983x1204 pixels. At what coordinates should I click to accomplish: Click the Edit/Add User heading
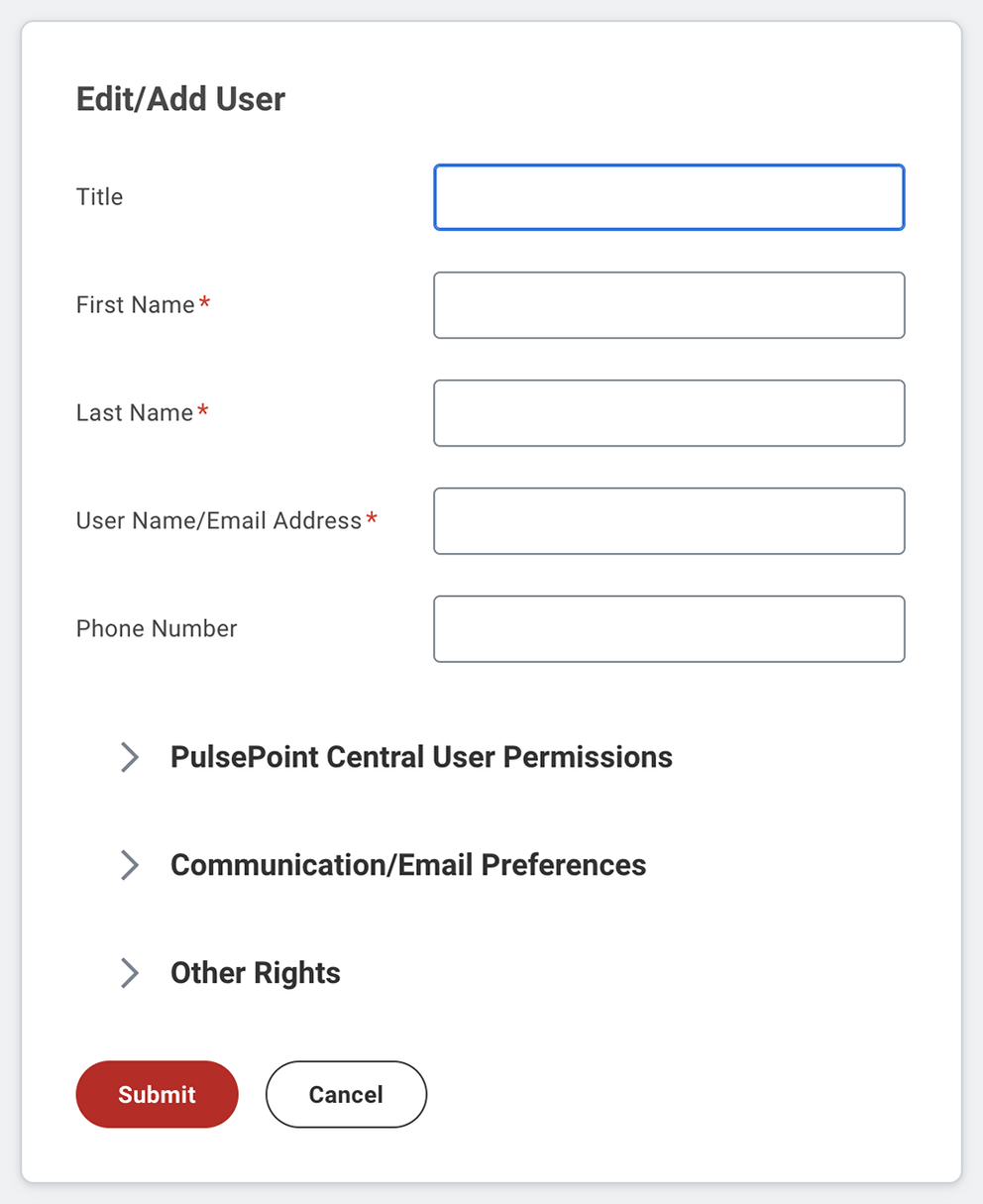pos(180,98)
